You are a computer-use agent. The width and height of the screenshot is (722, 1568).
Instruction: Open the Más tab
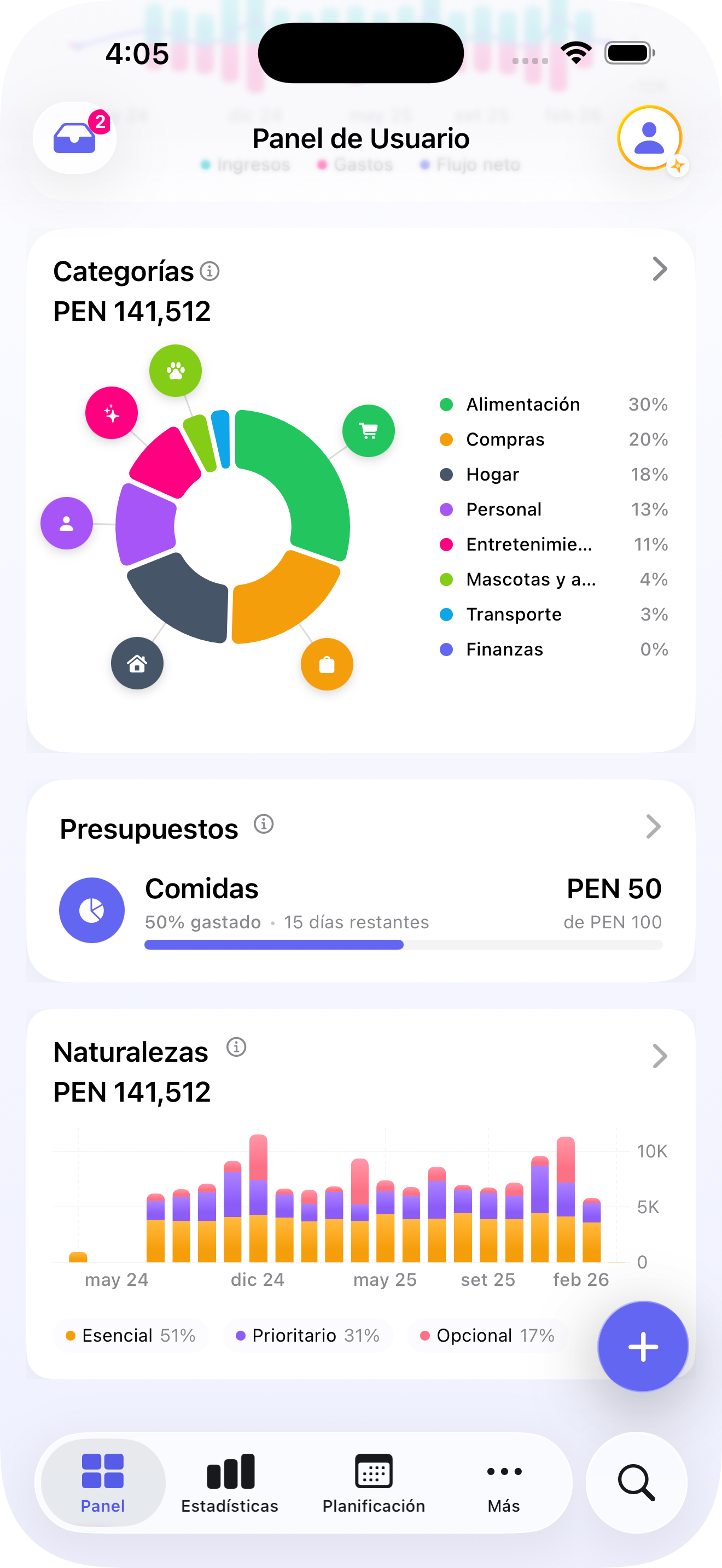(504, 1483)
